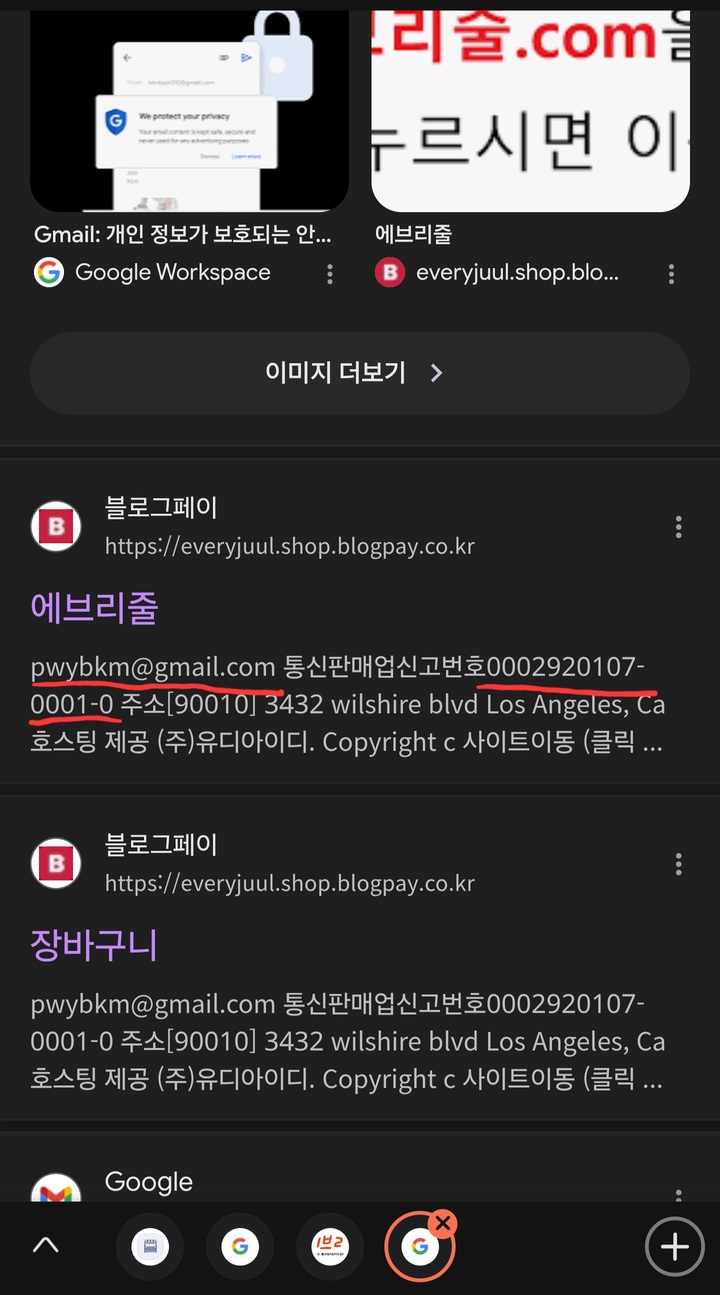Switch to the first tab in strip
This screenshot has height=1295, width=720.
point(149,1247)
